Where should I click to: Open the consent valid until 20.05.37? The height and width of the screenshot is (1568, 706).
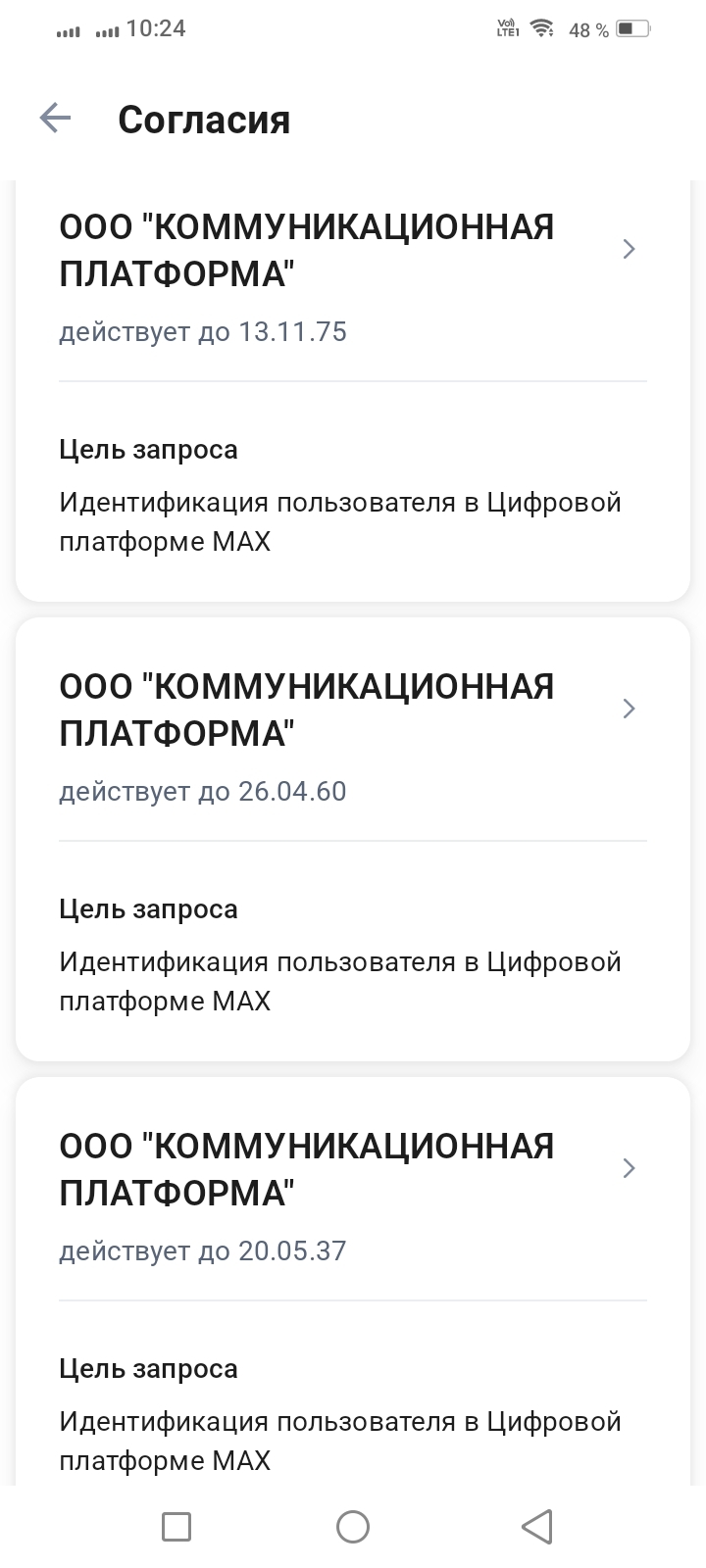[x=353, y=1193]
